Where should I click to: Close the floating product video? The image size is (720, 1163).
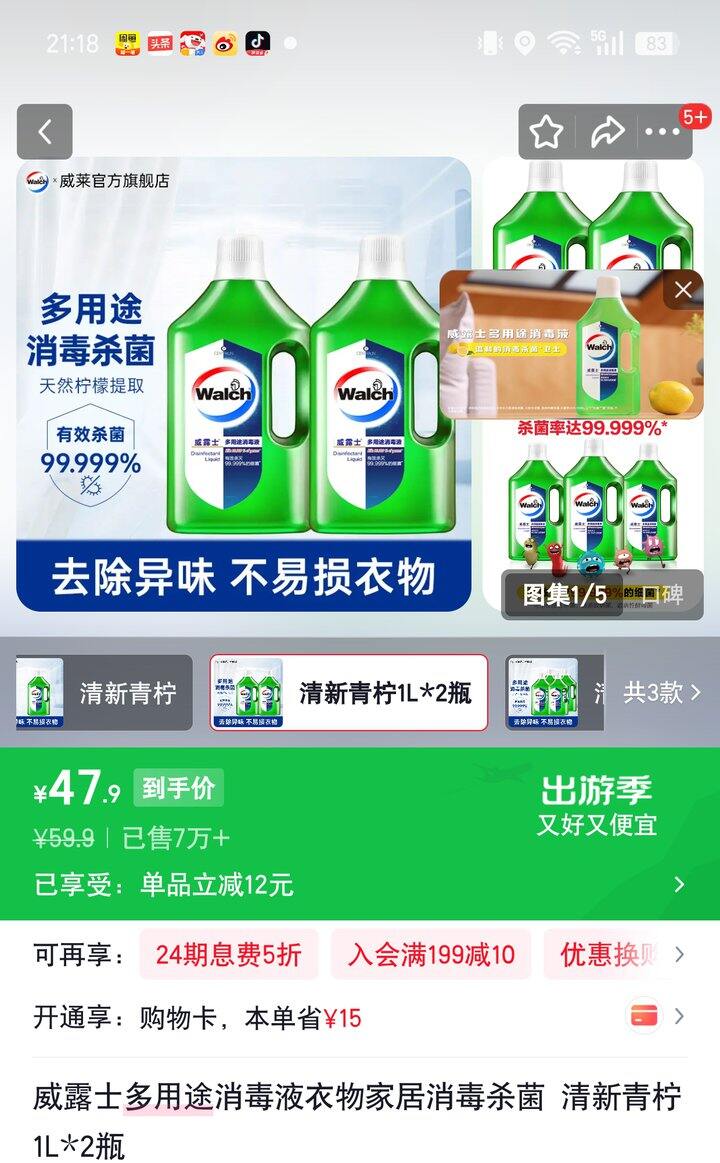click(683, 290)
